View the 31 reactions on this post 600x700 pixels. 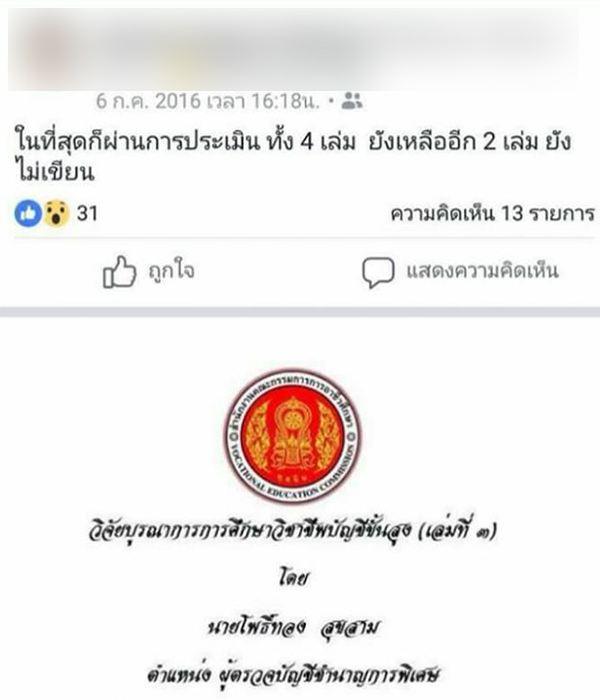tap(56, 213)
